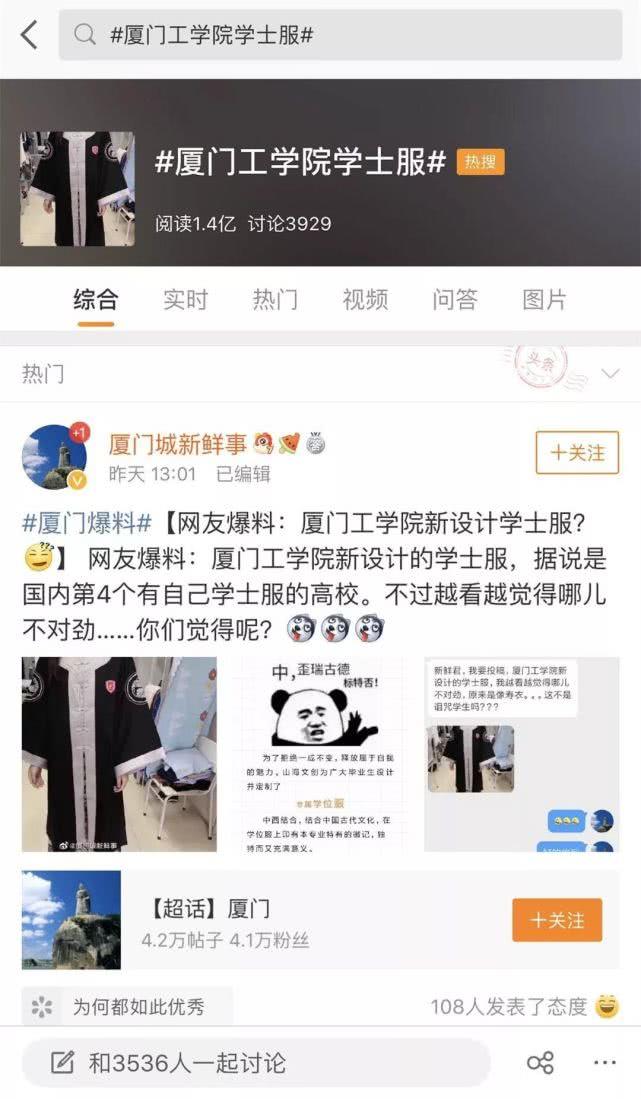Open the 厦门城新鲜事 profile avatar
Image resolution: width=641 pixels, height=1099 pixels.
tap(55, 456)
